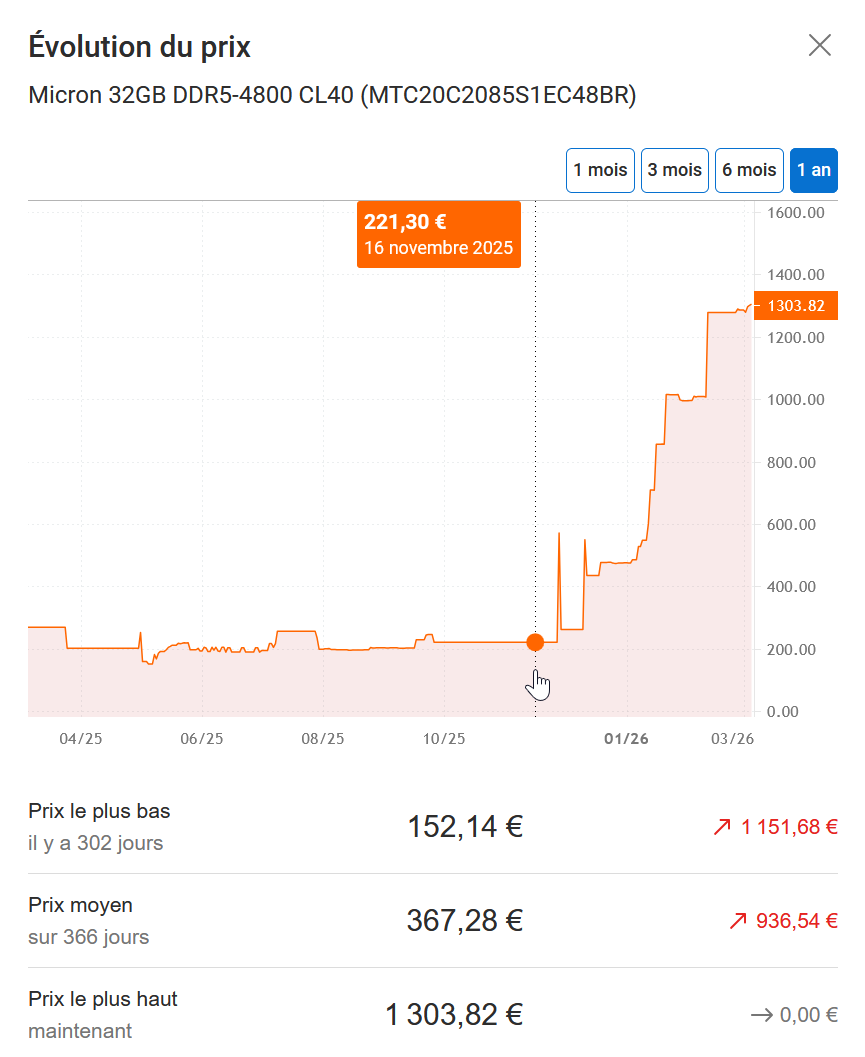This screenshot has width=865, height=1057.
Task: Show the 6 mois price history
Action: click(x=748, y=170)
